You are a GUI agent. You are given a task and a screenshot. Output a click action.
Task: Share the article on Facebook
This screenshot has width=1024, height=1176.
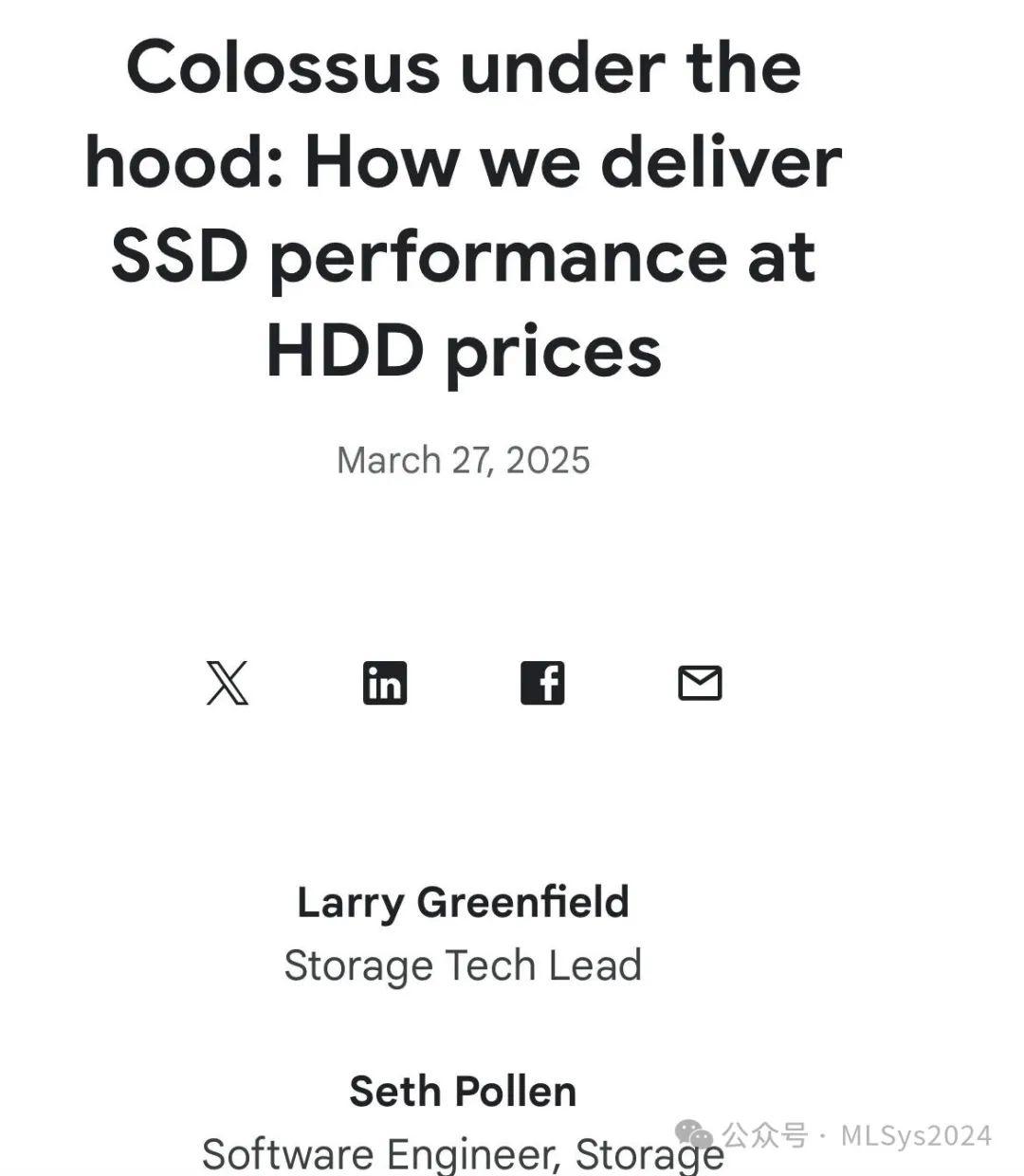(x=542, y=683)
